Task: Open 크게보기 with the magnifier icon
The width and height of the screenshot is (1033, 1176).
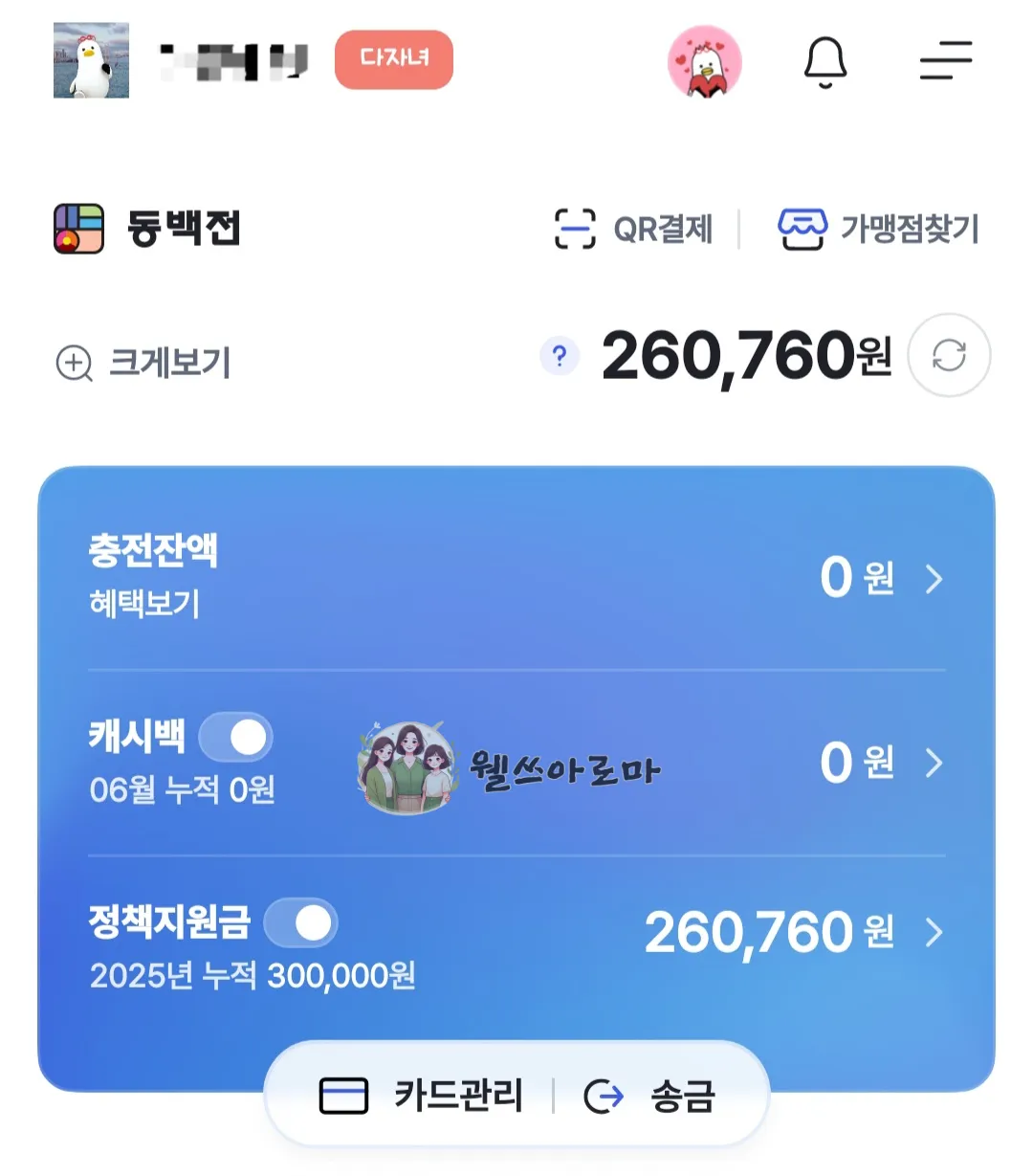Action: point(143,363)
